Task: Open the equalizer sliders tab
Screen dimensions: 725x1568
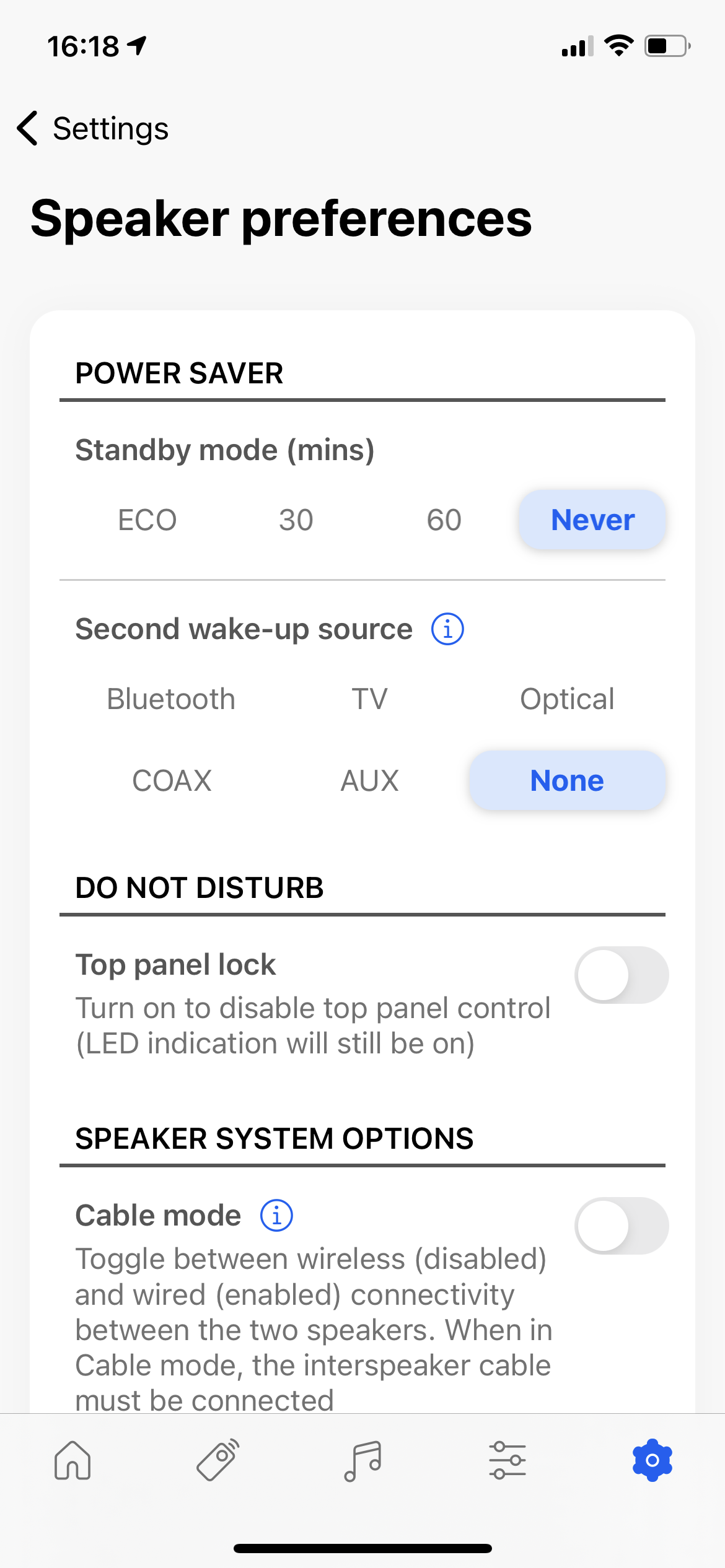Action: pyautogui.click(x=507, y=1460)
